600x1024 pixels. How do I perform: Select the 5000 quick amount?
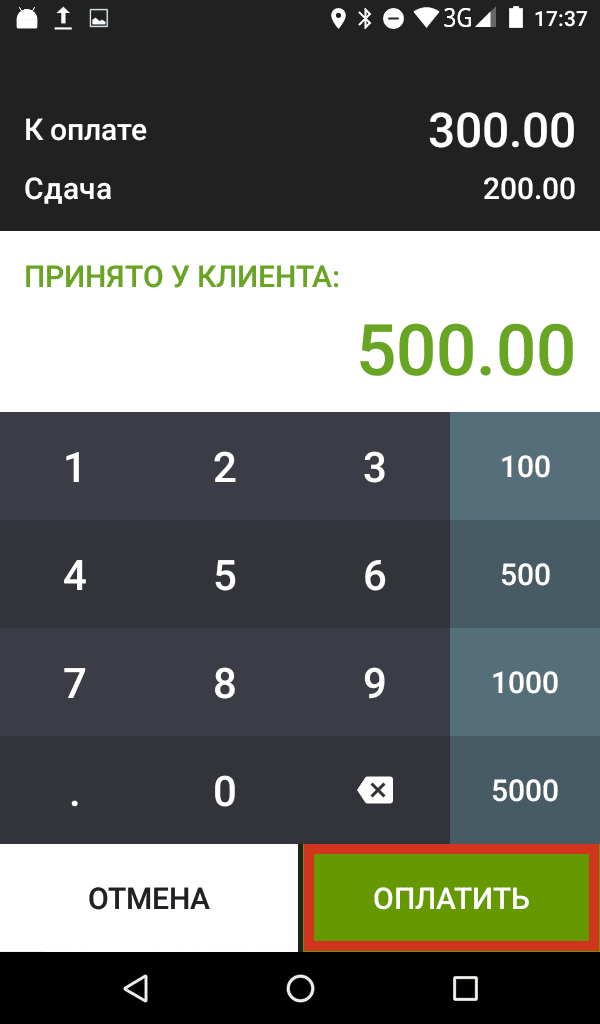[525, 791]
